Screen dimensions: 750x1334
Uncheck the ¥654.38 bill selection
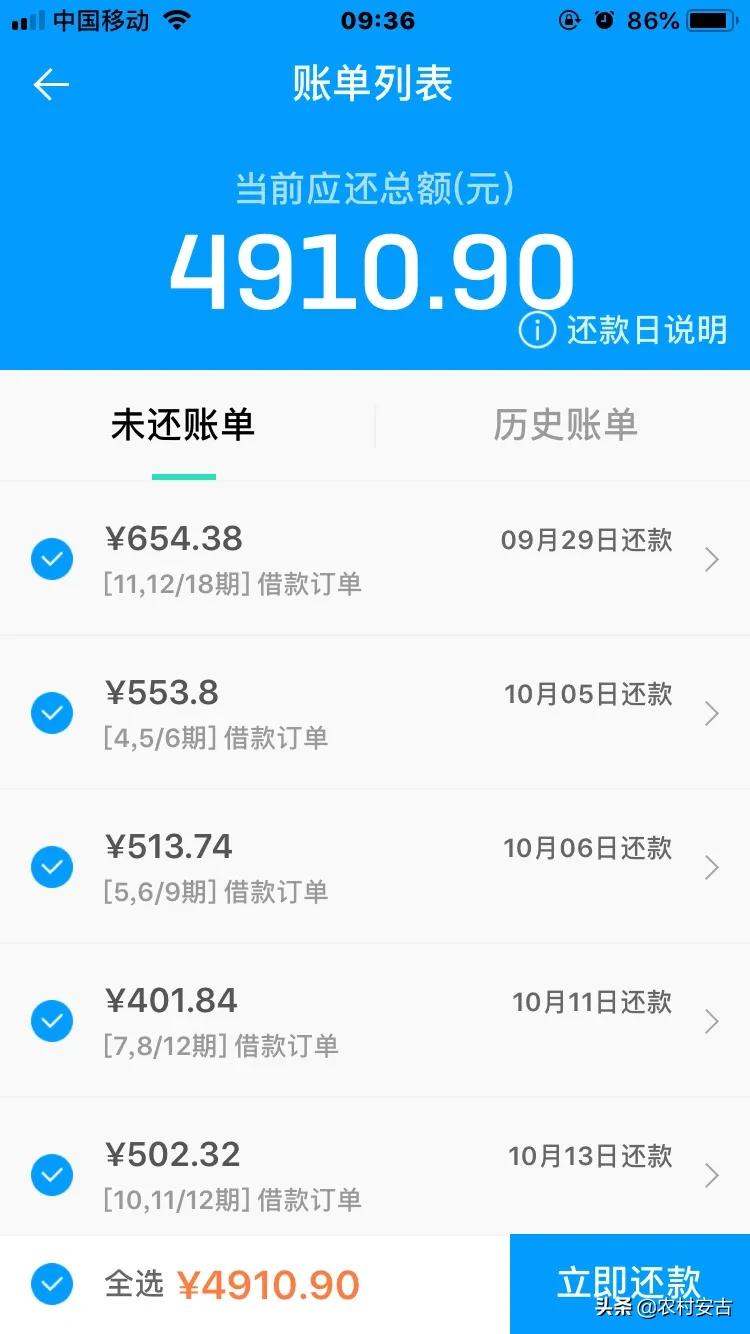click(x=52, y=559)
